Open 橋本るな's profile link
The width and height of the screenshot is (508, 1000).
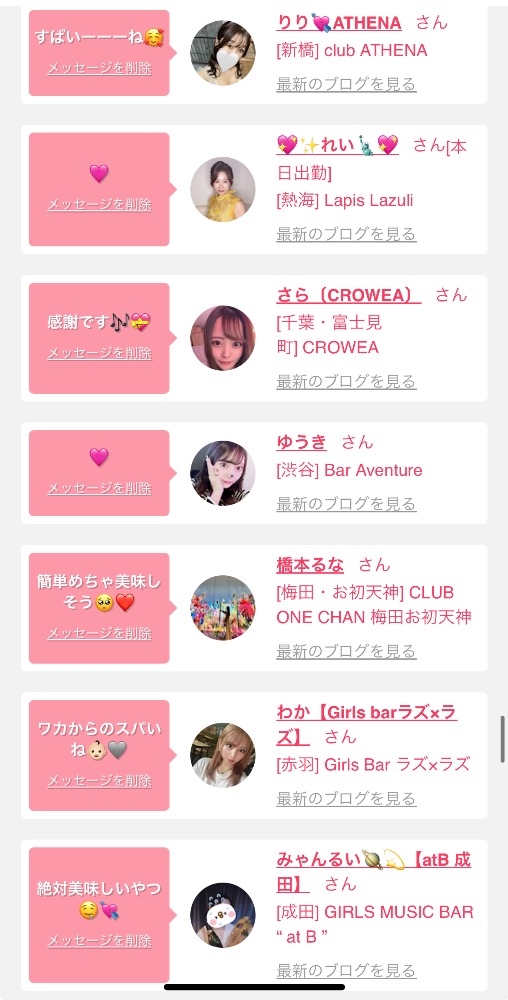pyautogui.click(x=310, y=564)
